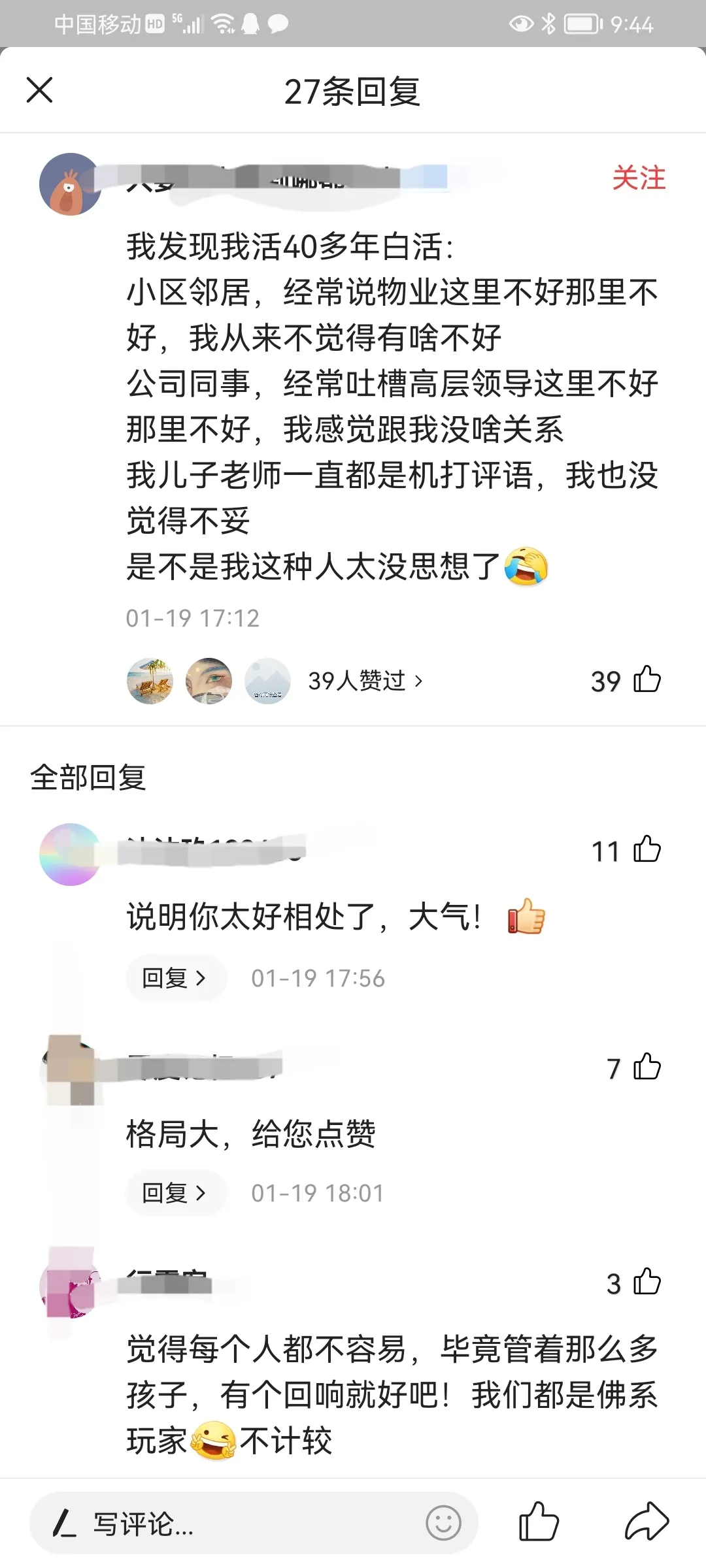Like the reply about 佛系玩家
This screenshot has width=706, height=1568.
coord(647,1282)
